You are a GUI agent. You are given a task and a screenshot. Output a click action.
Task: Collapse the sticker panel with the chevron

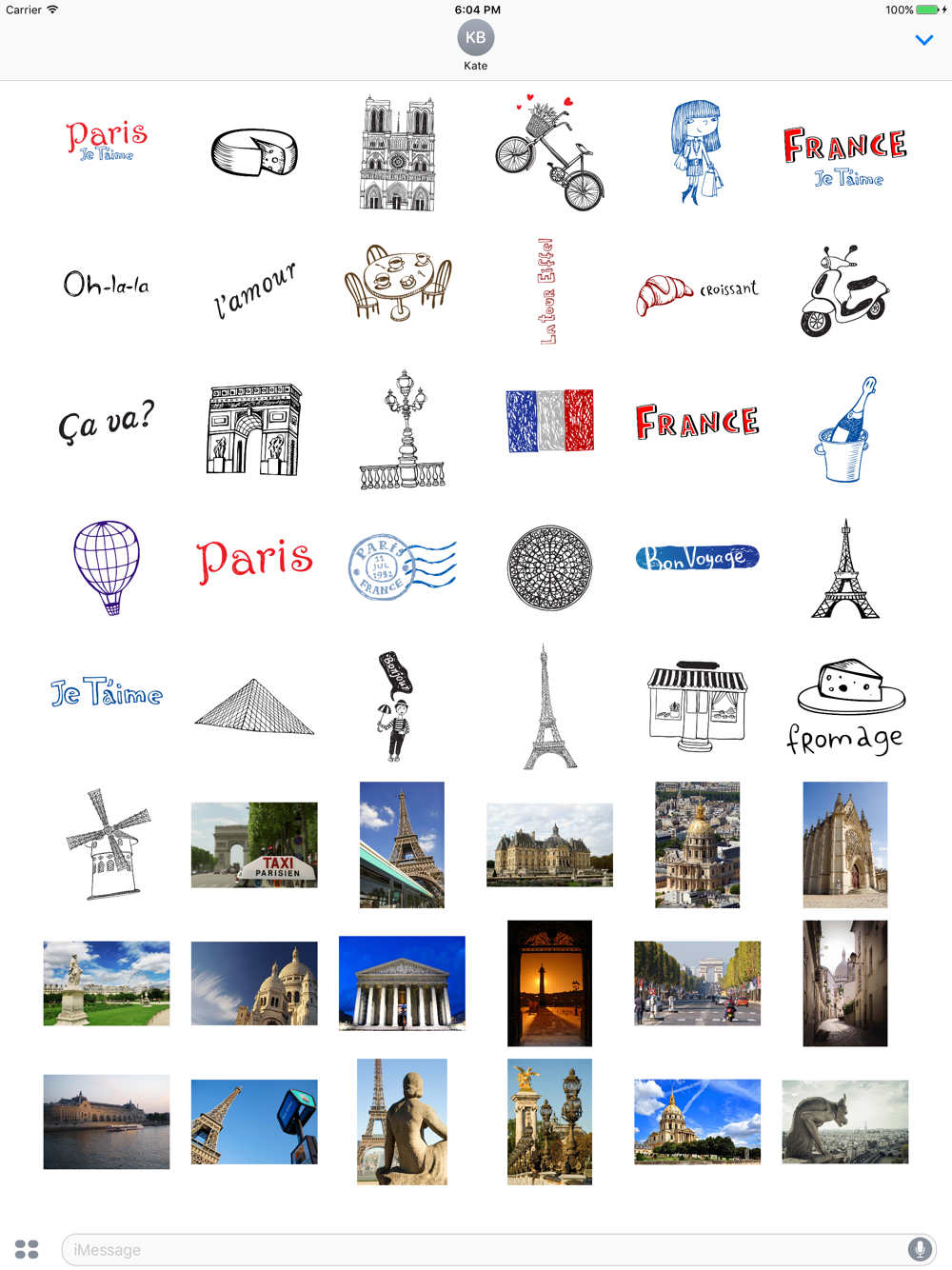pos(923,40)
